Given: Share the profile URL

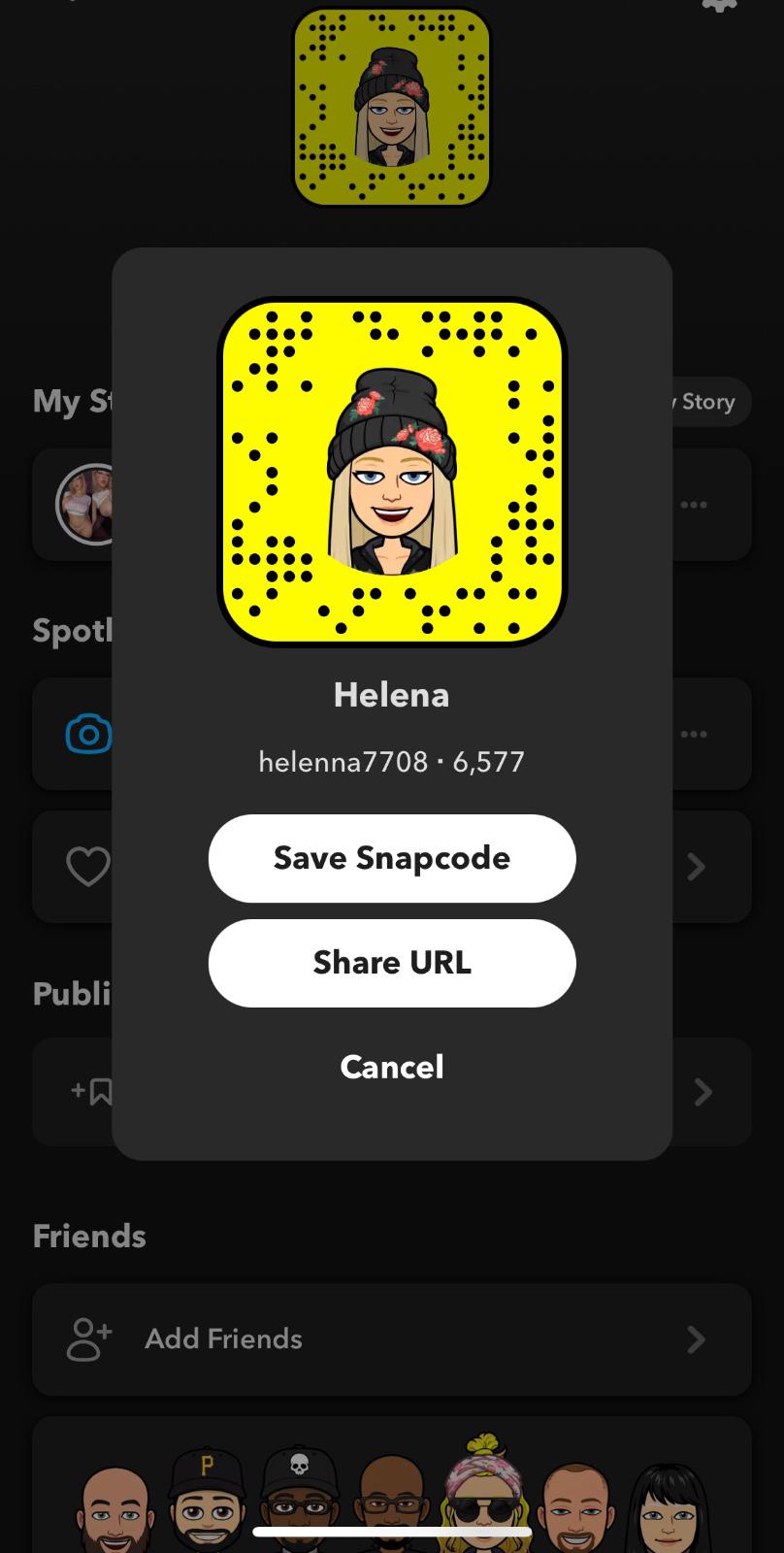Looking at the screenshot, I should (x=391, y=963).
